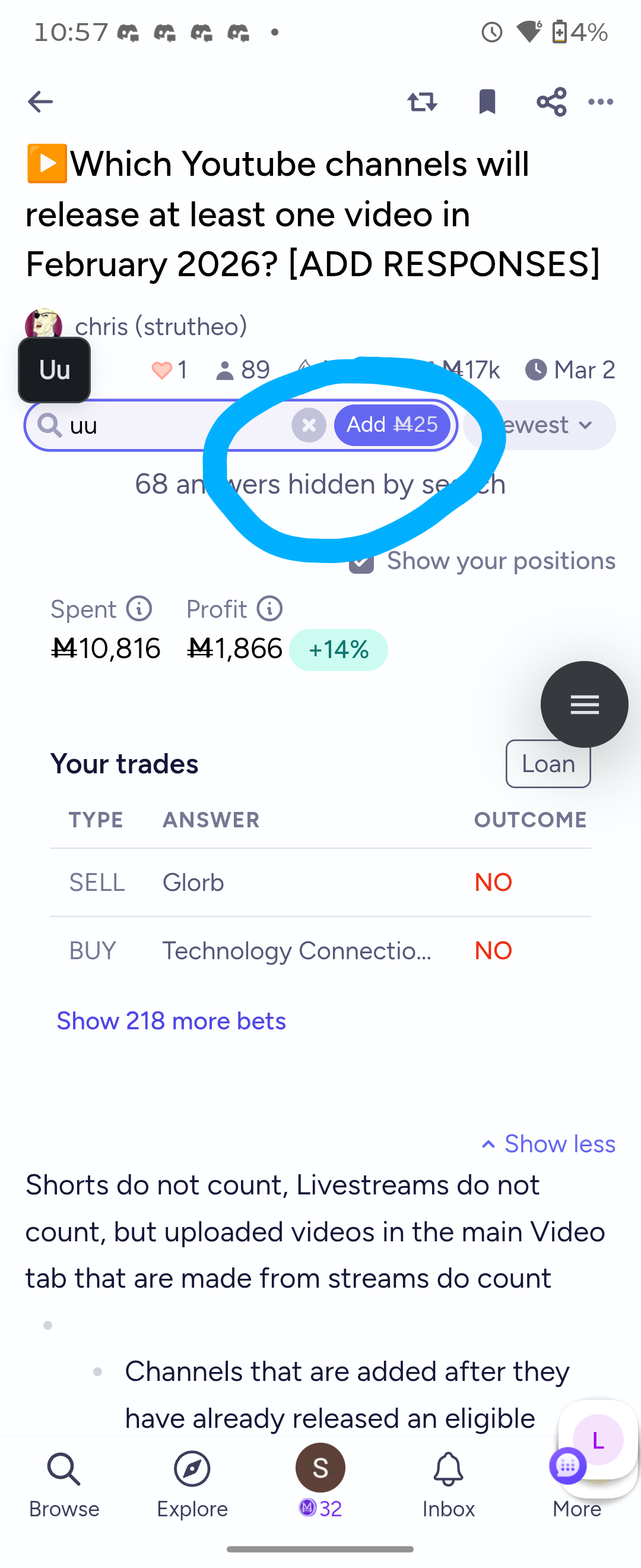This screenshot has height=1568, width=641.
Task: View Spent info tooltip
Action: [139, 609]
